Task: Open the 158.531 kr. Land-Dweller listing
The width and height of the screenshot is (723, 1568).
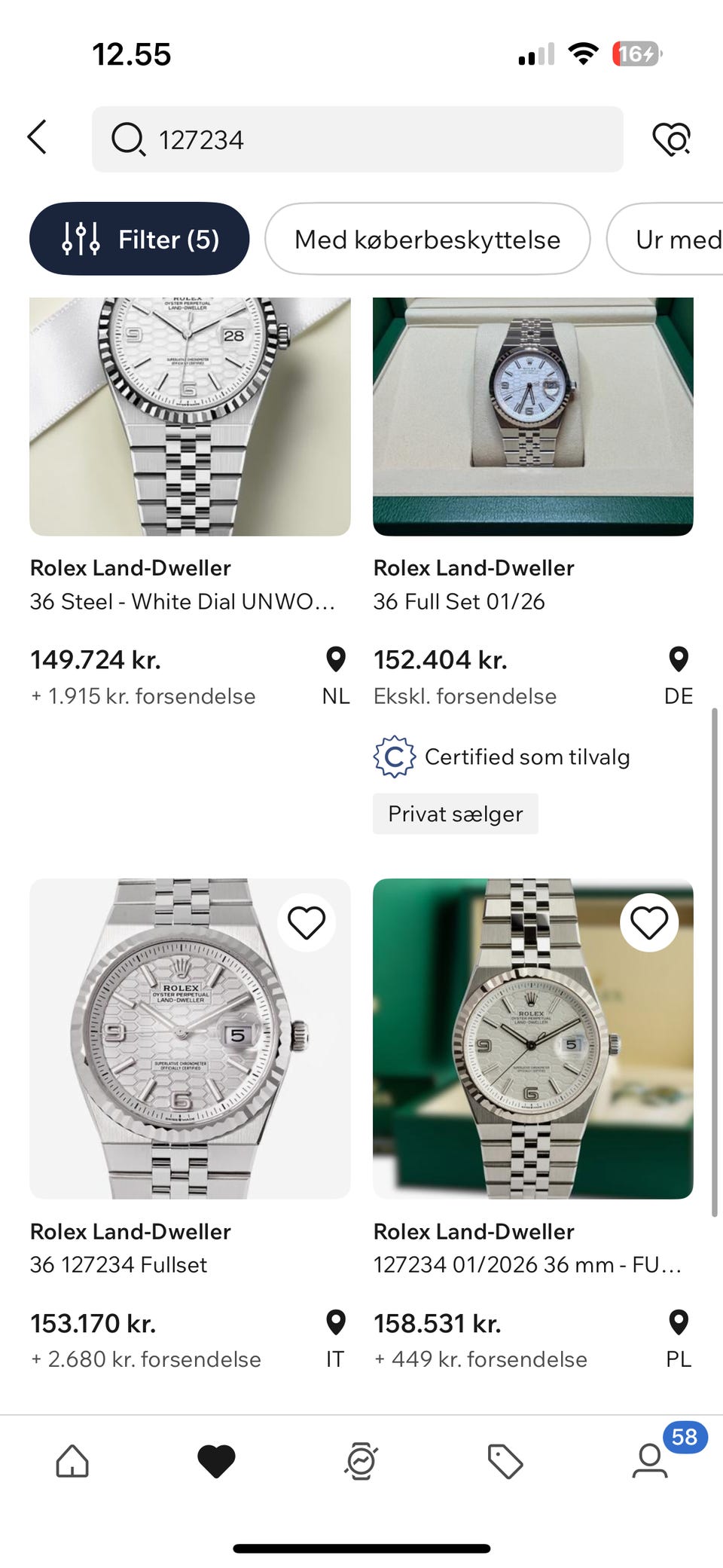Action: (x=533, y=1125)
